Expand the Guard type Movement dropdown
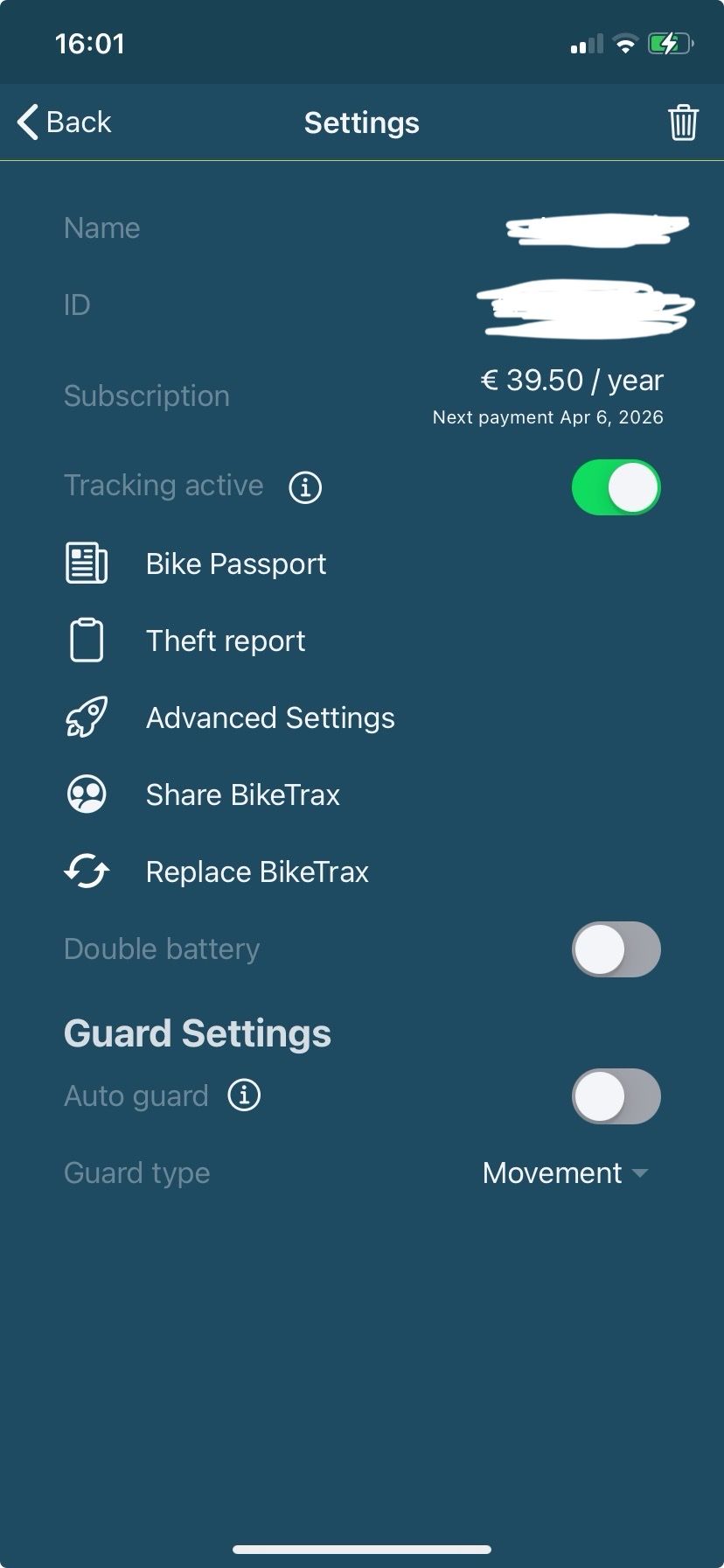Viewport: 724px width, 1568px height. [566, 1173]
